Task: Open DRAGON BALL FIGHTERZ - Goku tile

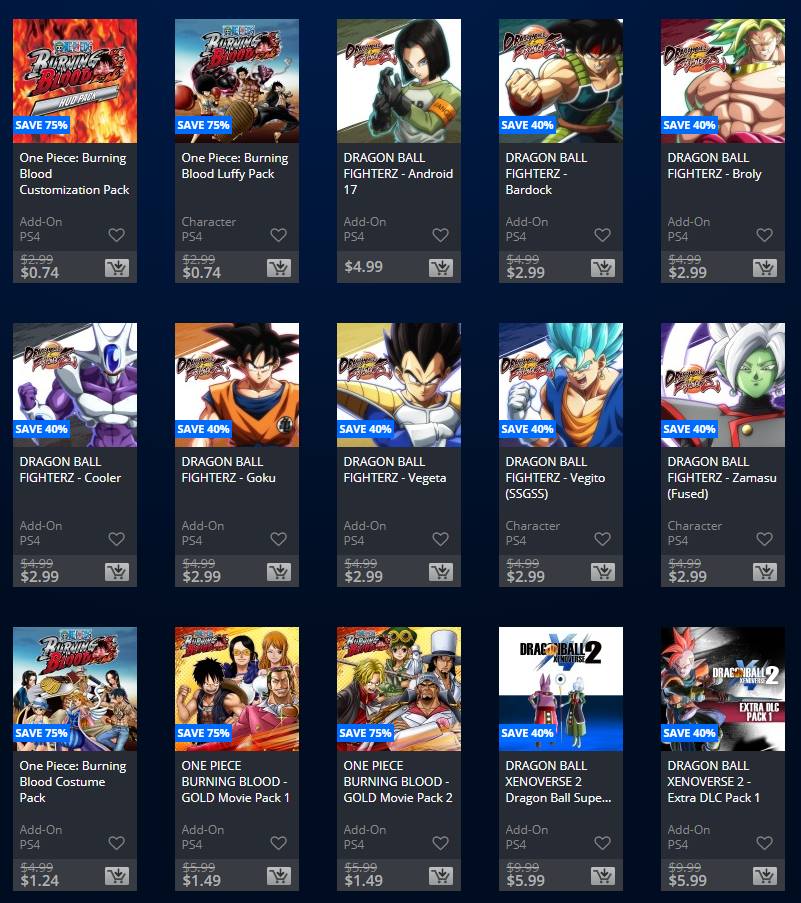Action: coord(237,384)
